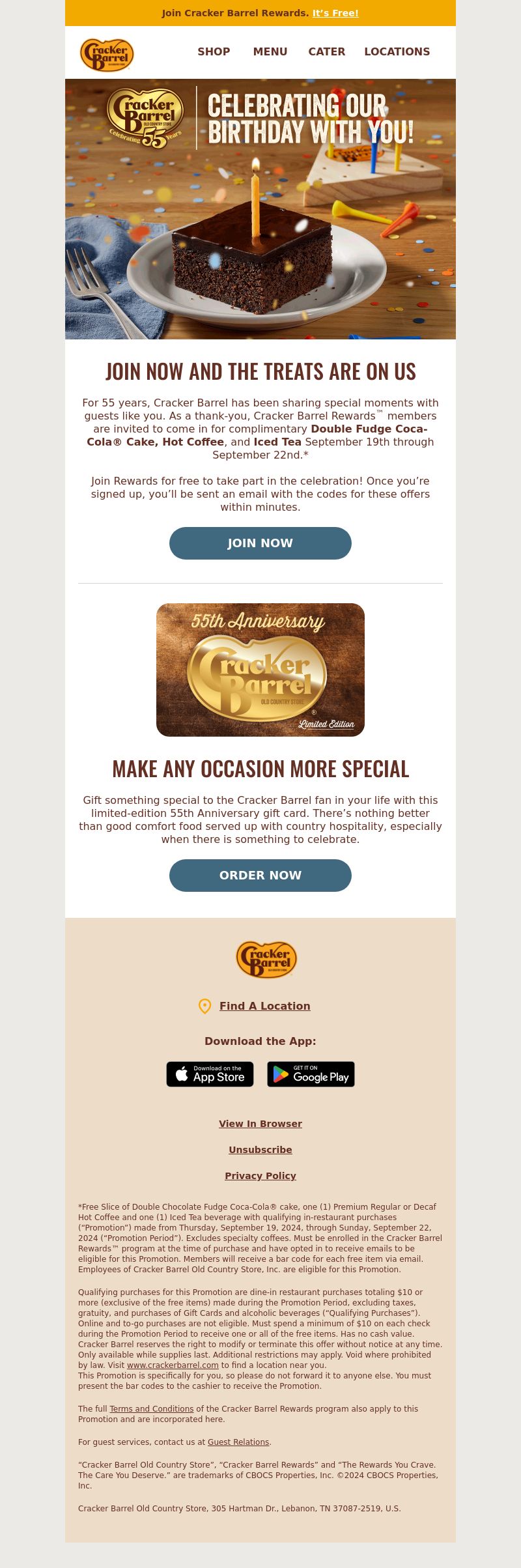521x1568 pixels.
Task: Open the Privacy Policy link
Action: point(260,1176)
